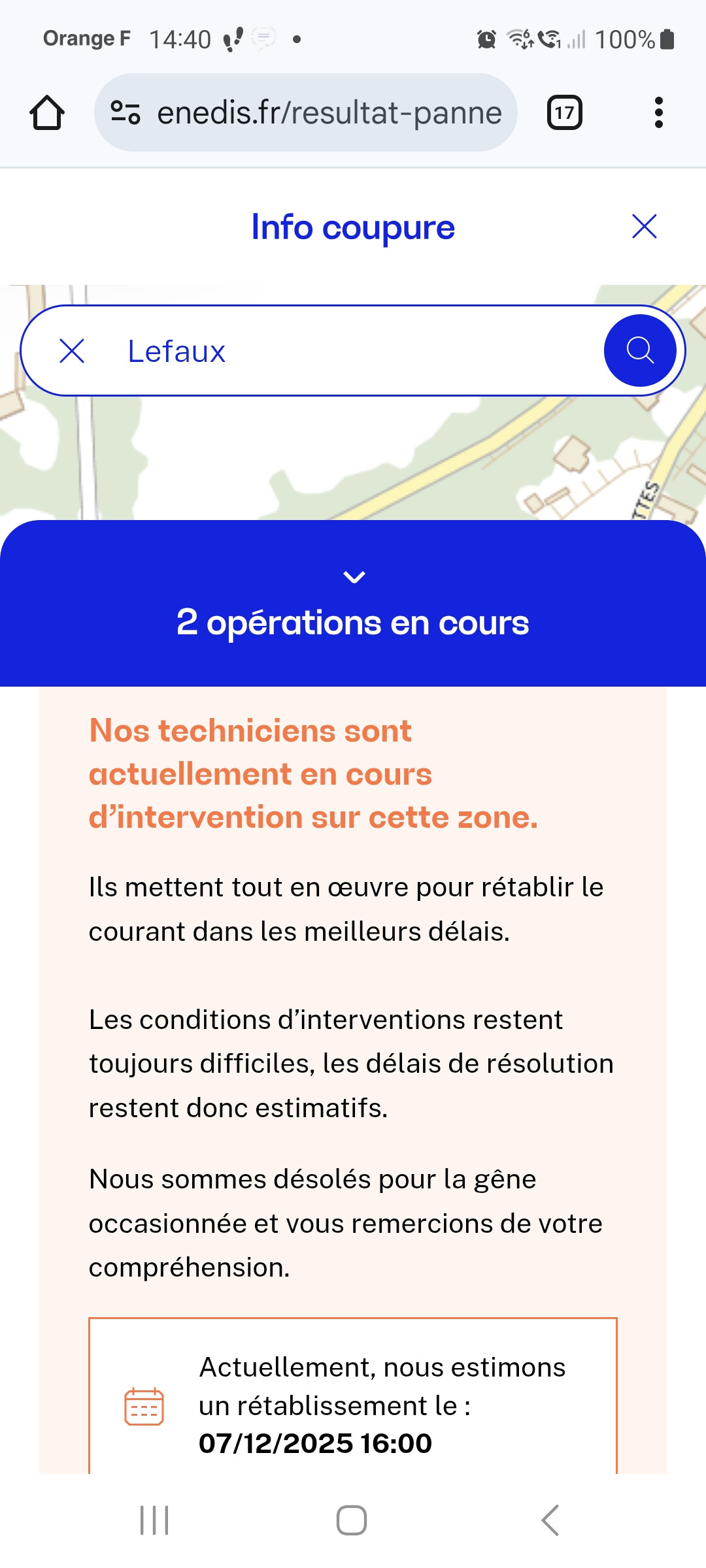Open the tab switcher showing 17 tabs

coord(565,112)
